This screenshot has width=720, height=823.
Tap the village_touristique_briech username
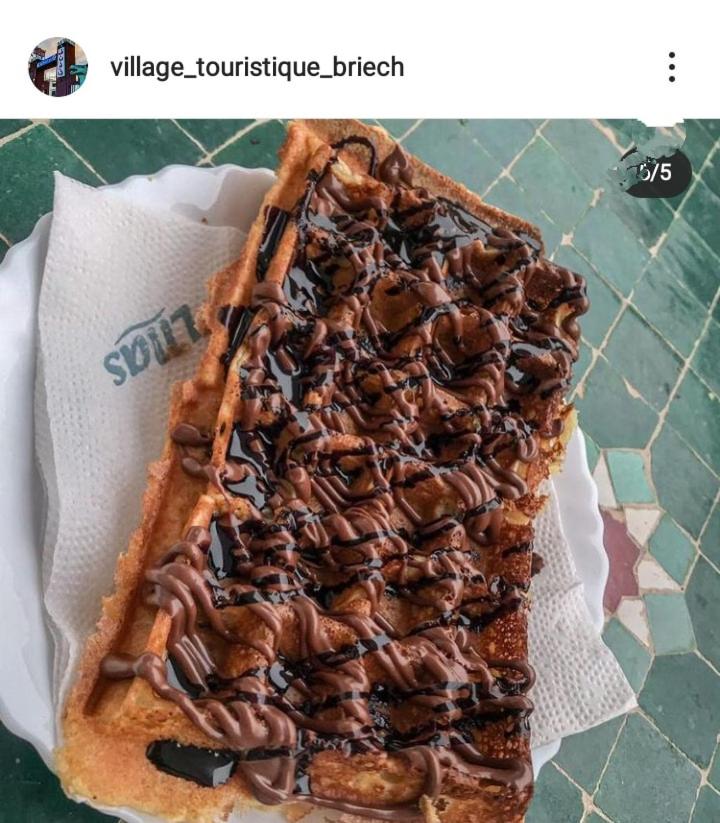[x=257, y=67]
